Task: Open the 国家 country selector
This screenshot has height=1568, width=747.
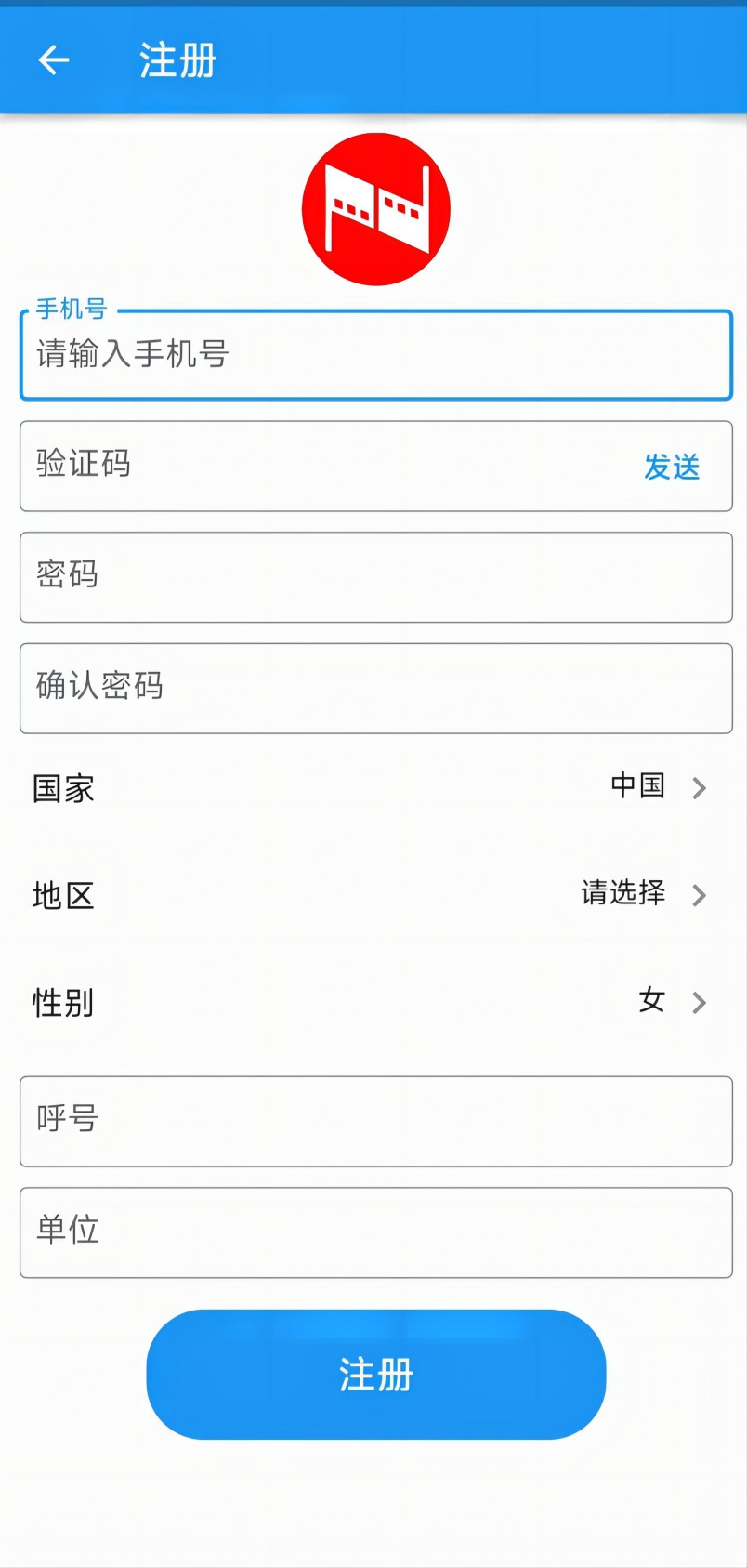Action: [x=375, y=788]
